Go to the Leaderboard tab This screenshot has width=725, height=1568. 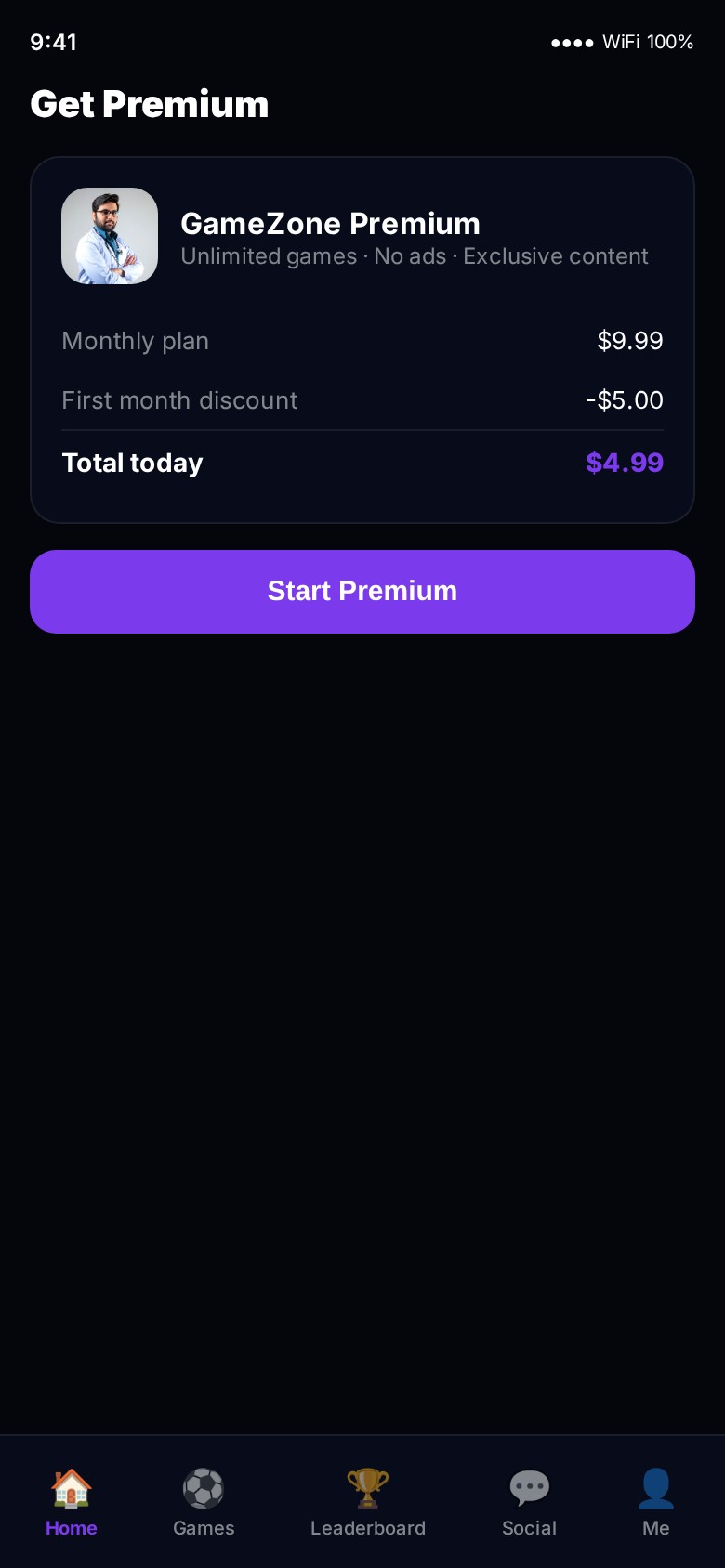(368, 1502)
